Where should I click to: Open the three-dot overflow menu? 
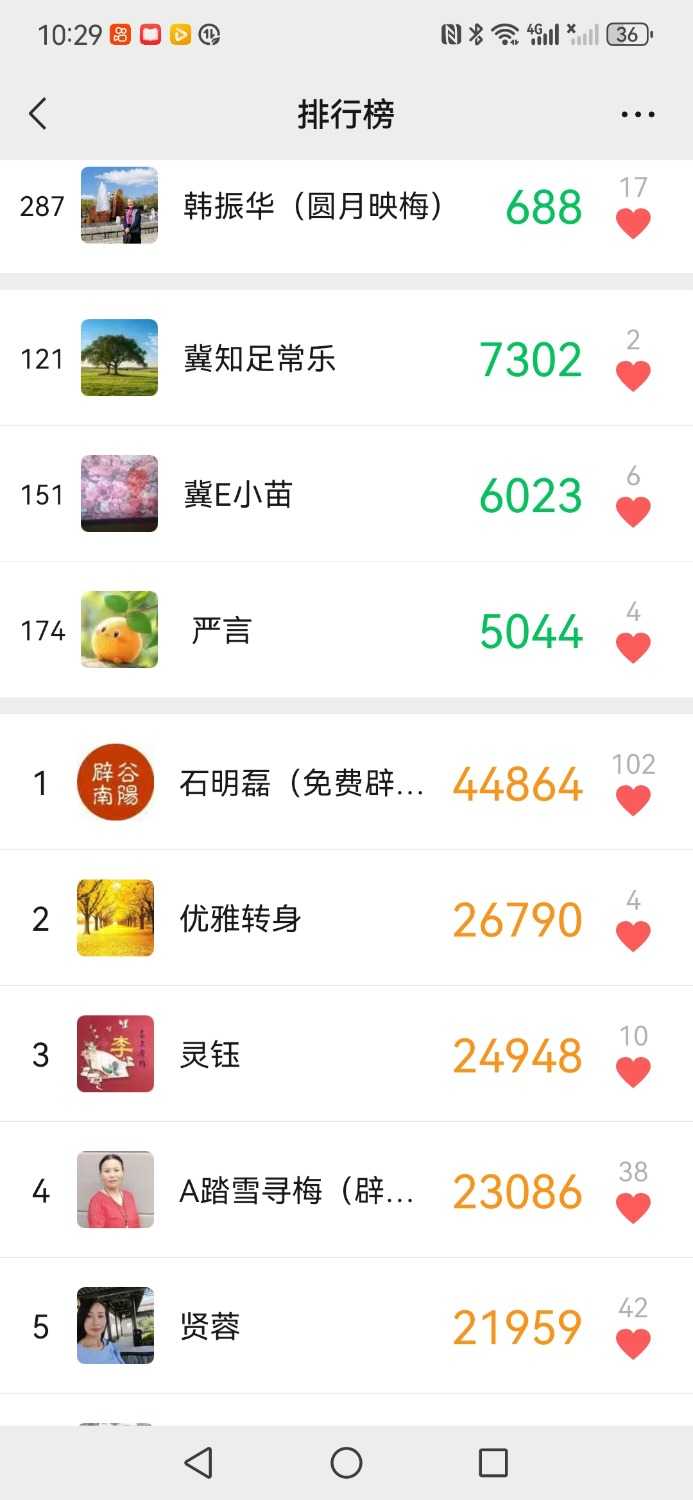point(638,115)
